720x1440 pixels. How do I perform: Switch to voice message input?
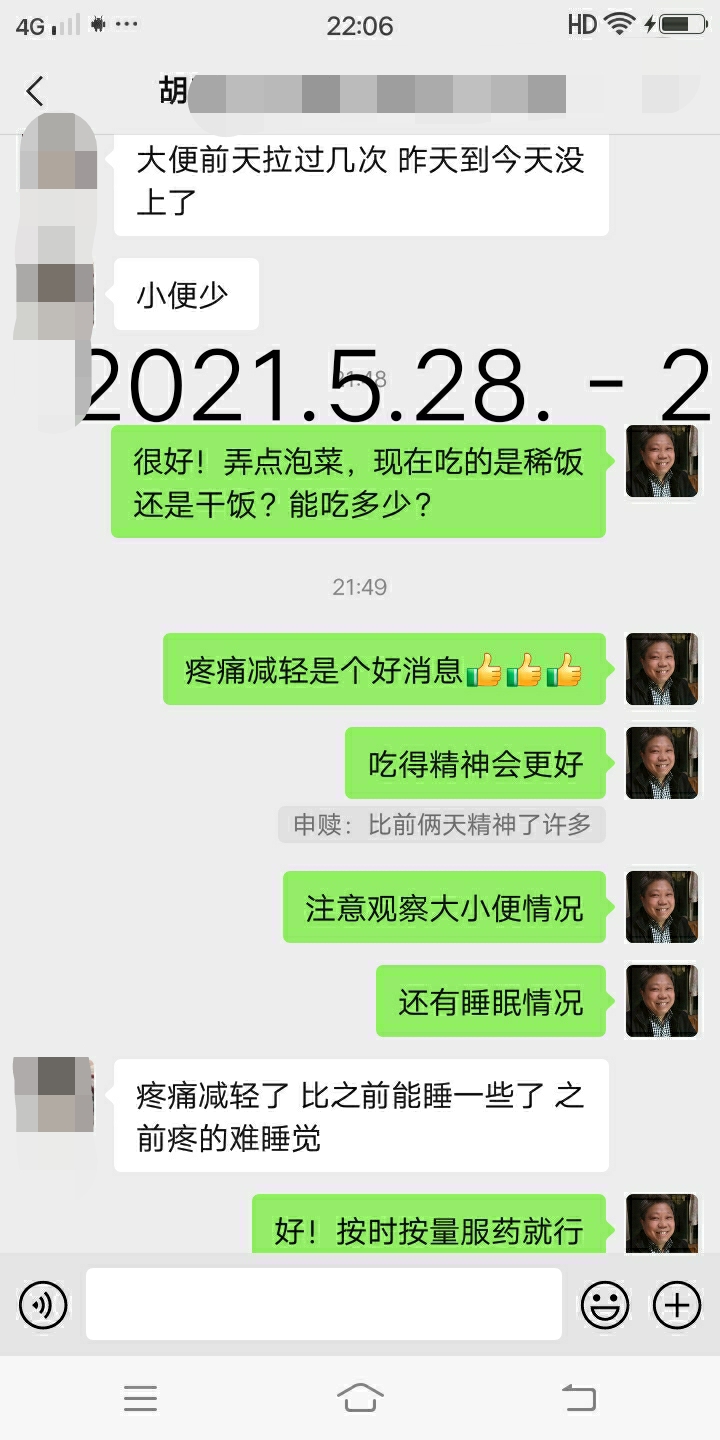coord(43,1304)
